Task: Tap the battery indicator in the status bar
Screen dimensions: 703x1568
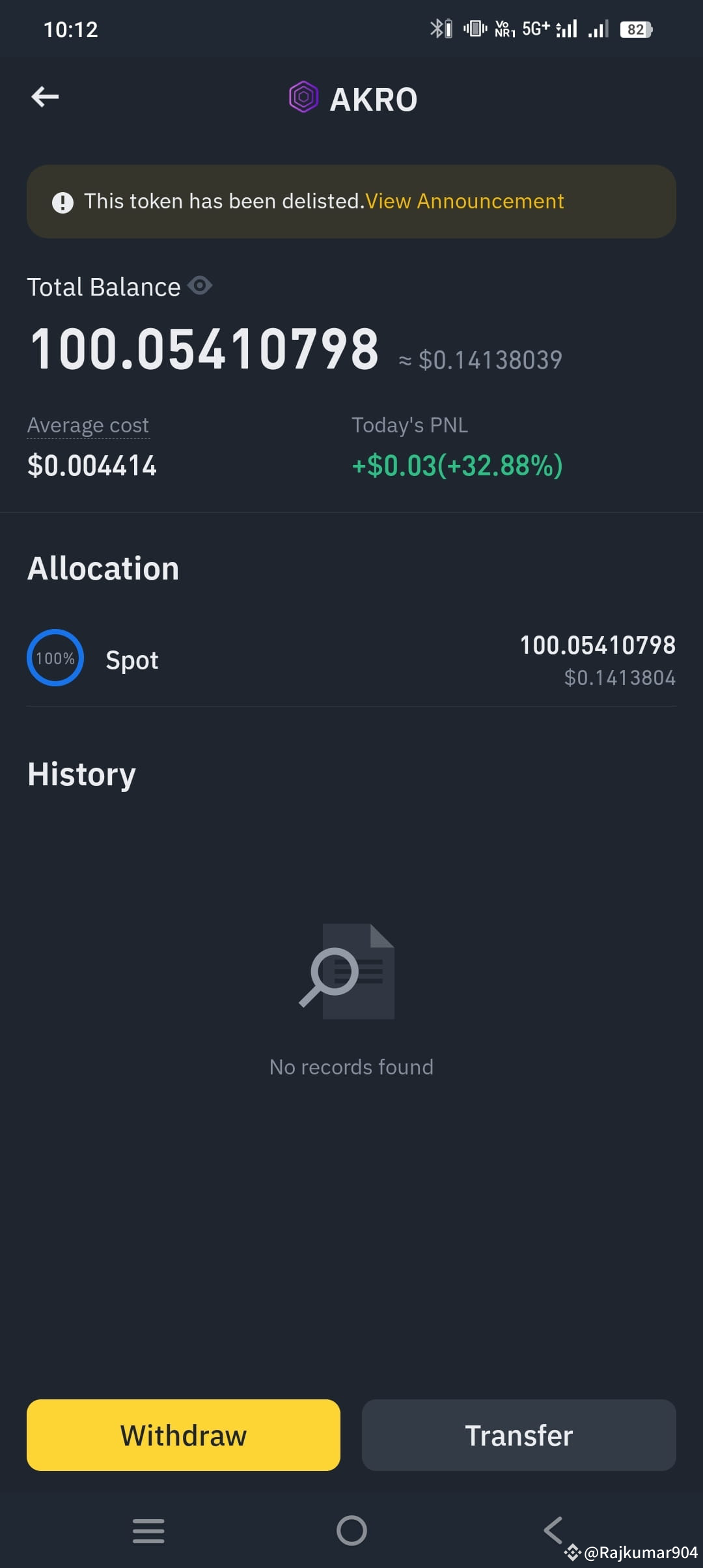Action: point(636,29)
